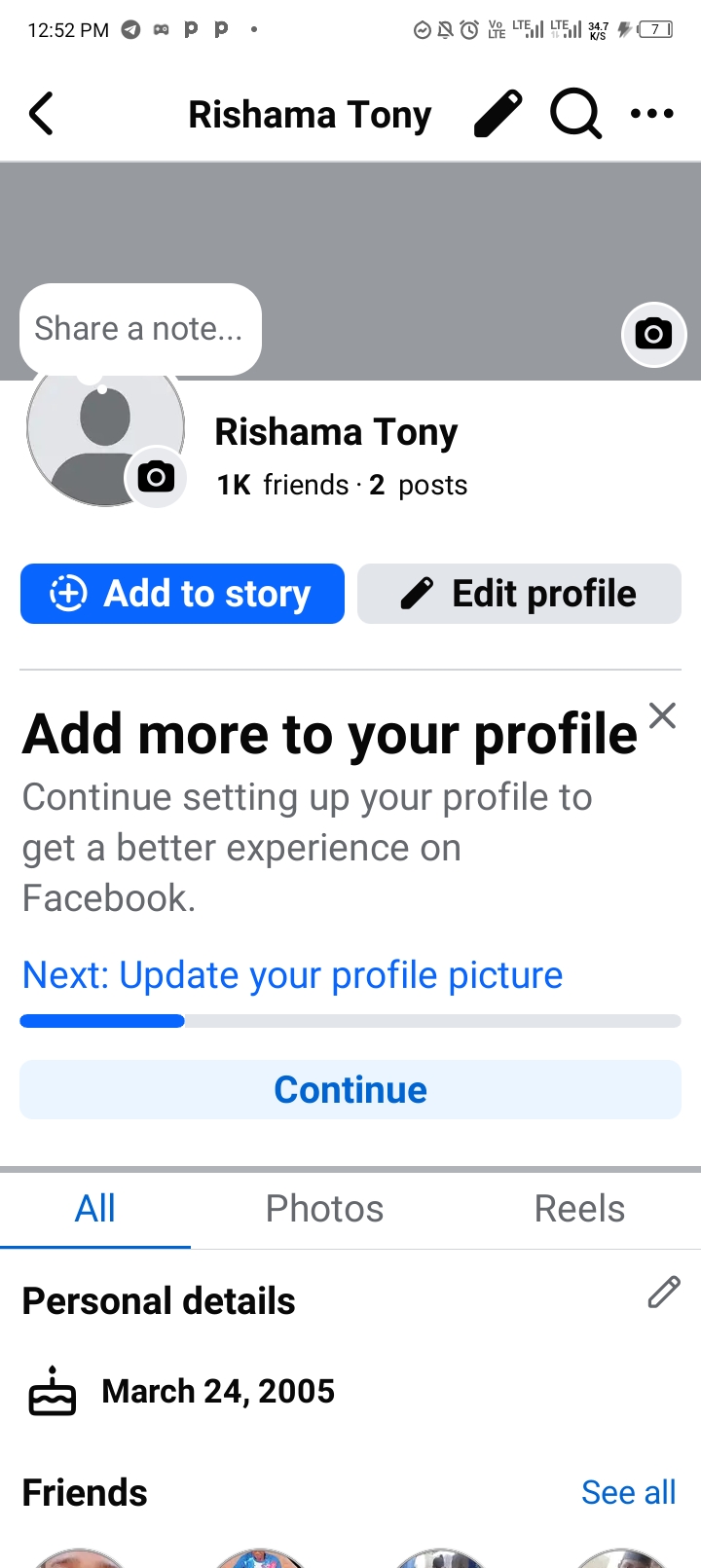Screen dimensions: 701x1568
Task: Tap the pencil icon in top bar
Action: click(498, 114)
